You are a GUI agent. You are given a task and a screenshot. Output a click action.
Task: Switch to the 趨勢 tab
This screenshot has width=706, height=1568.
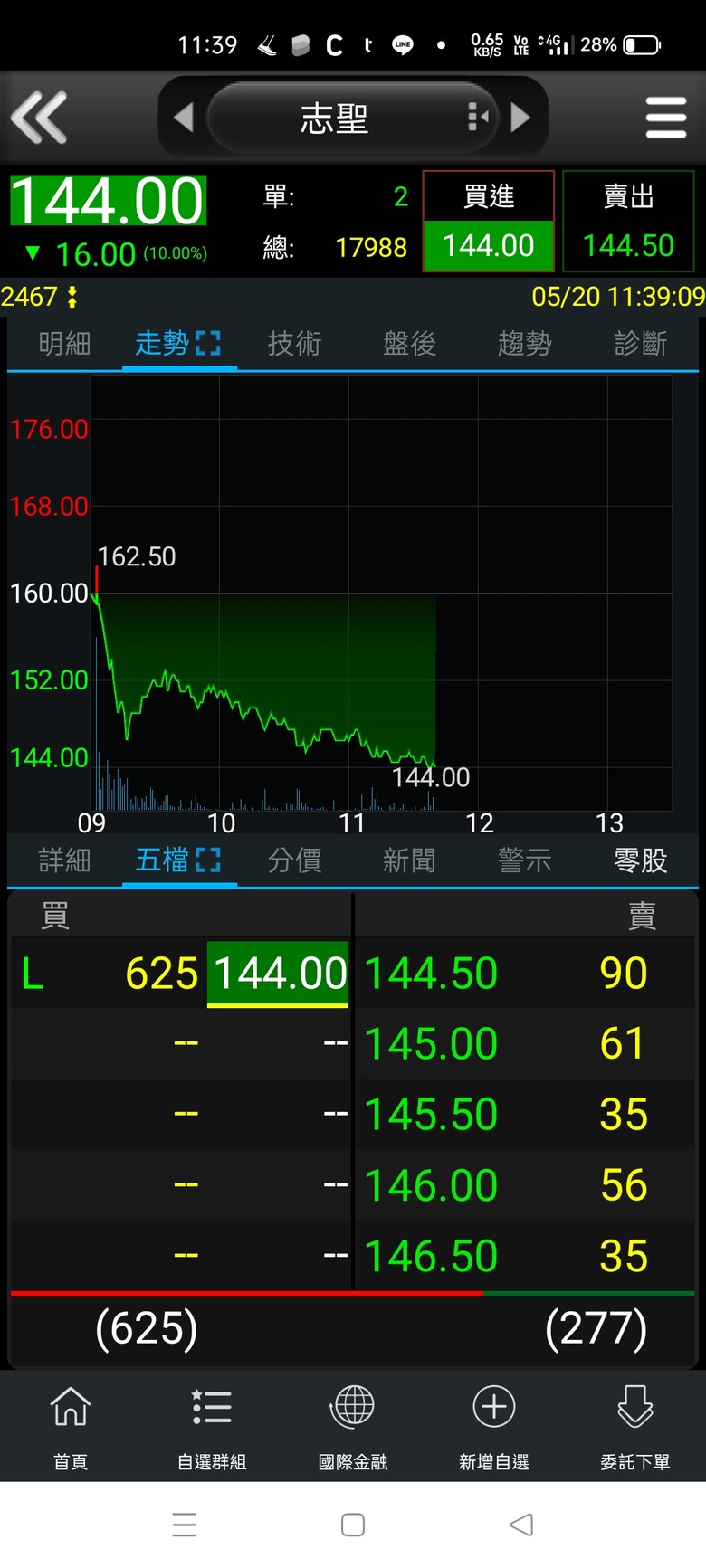pos(524,344)
